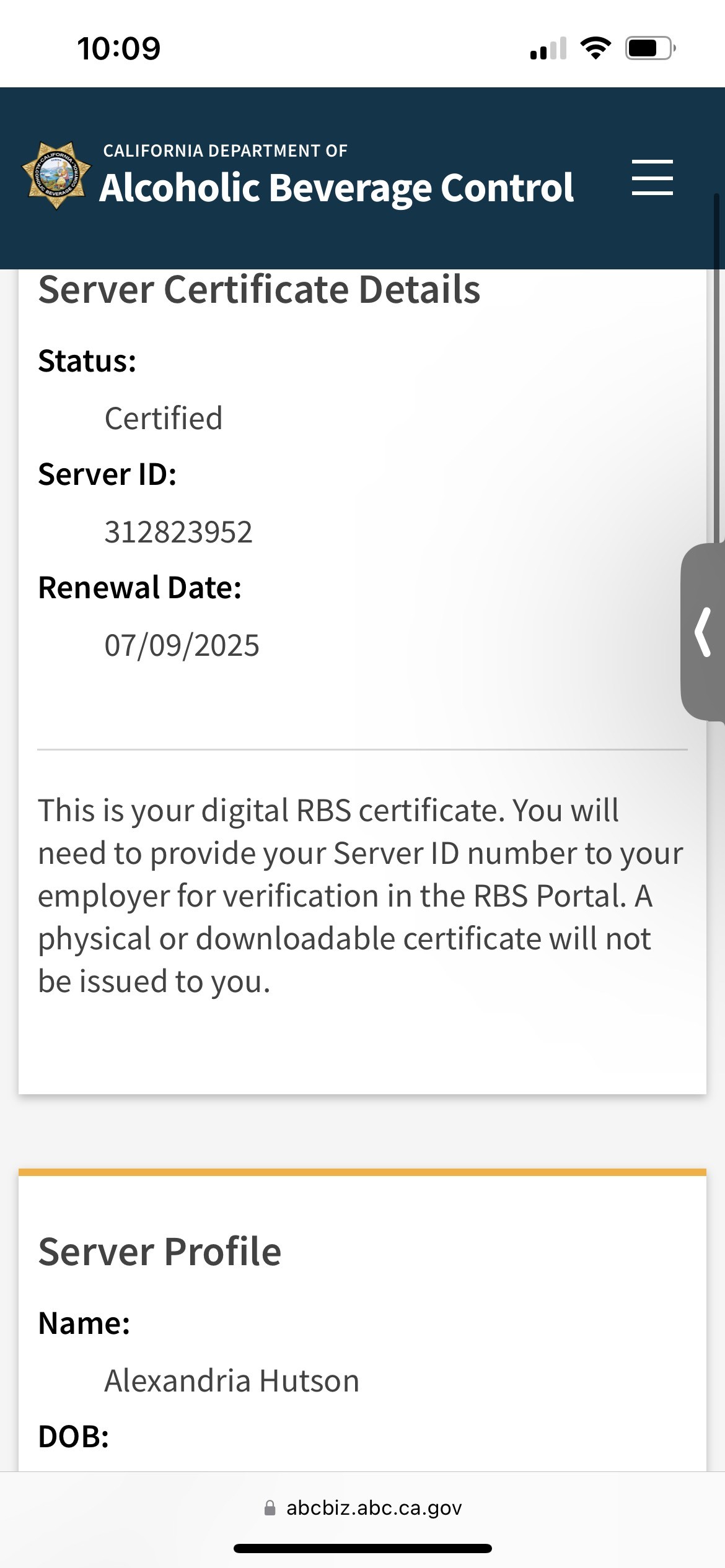
Task: Expand the gray side panel arrow
Action: tap(703, 632)
